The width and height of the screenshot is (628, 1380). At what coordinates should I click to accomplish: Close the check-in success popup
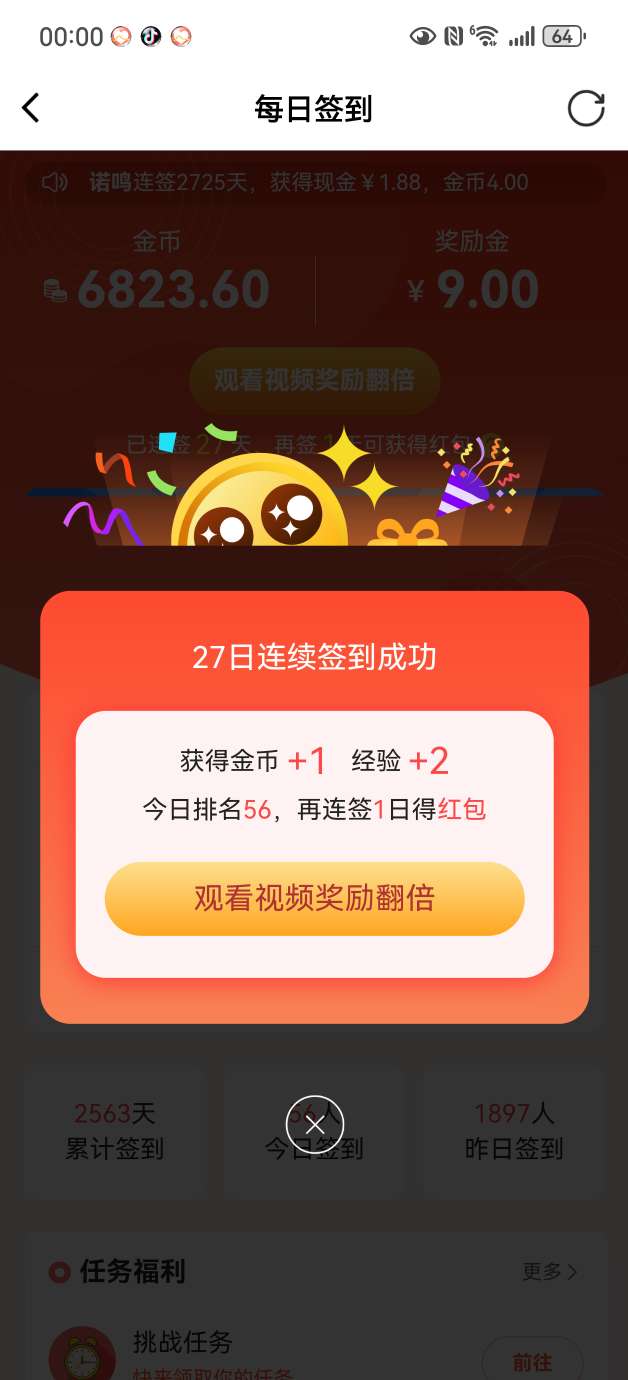(315, 1125)
